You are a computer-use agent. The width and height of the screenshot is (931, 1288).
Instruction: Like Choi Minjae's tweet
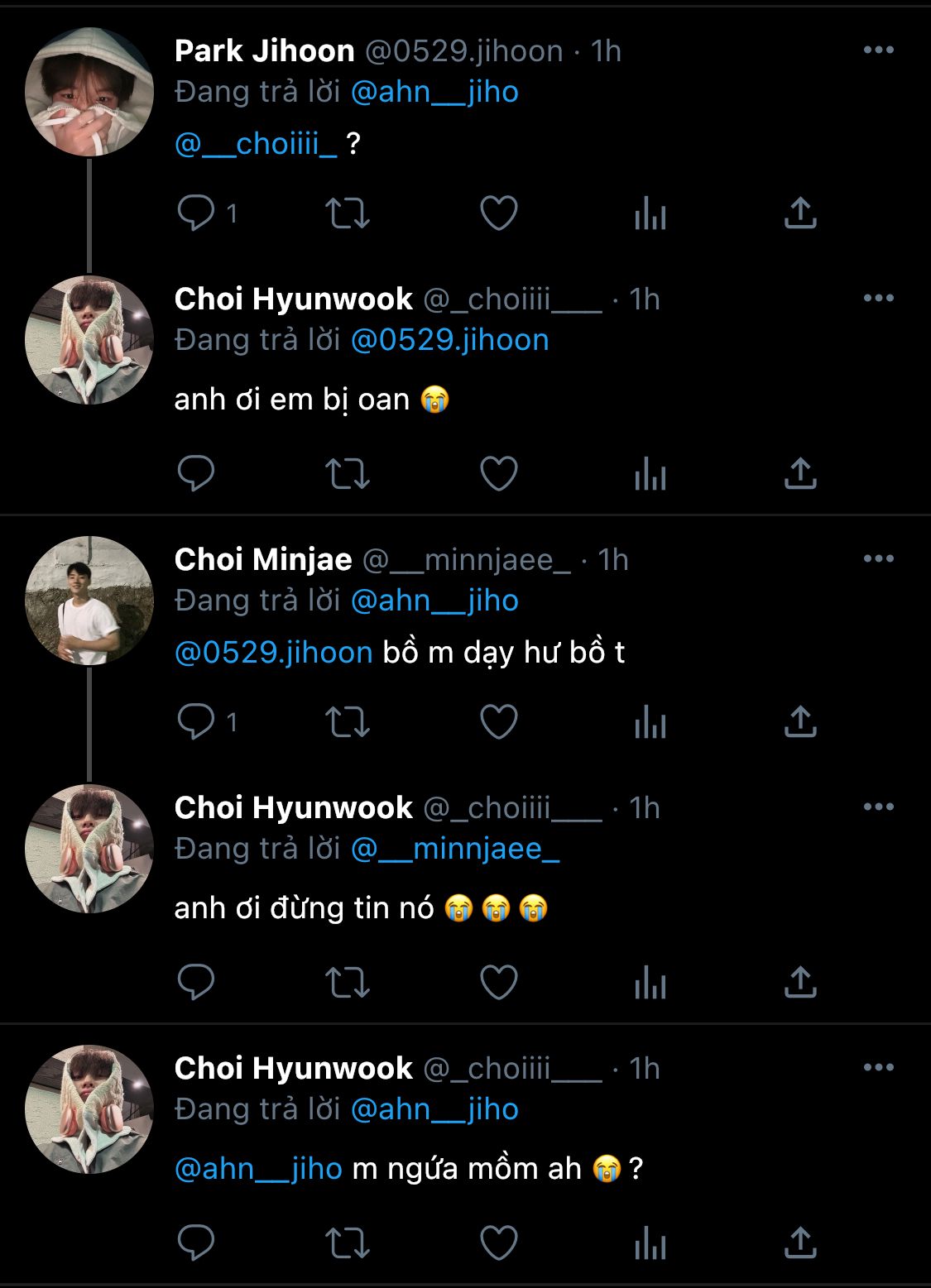click(x=498, y=722)
